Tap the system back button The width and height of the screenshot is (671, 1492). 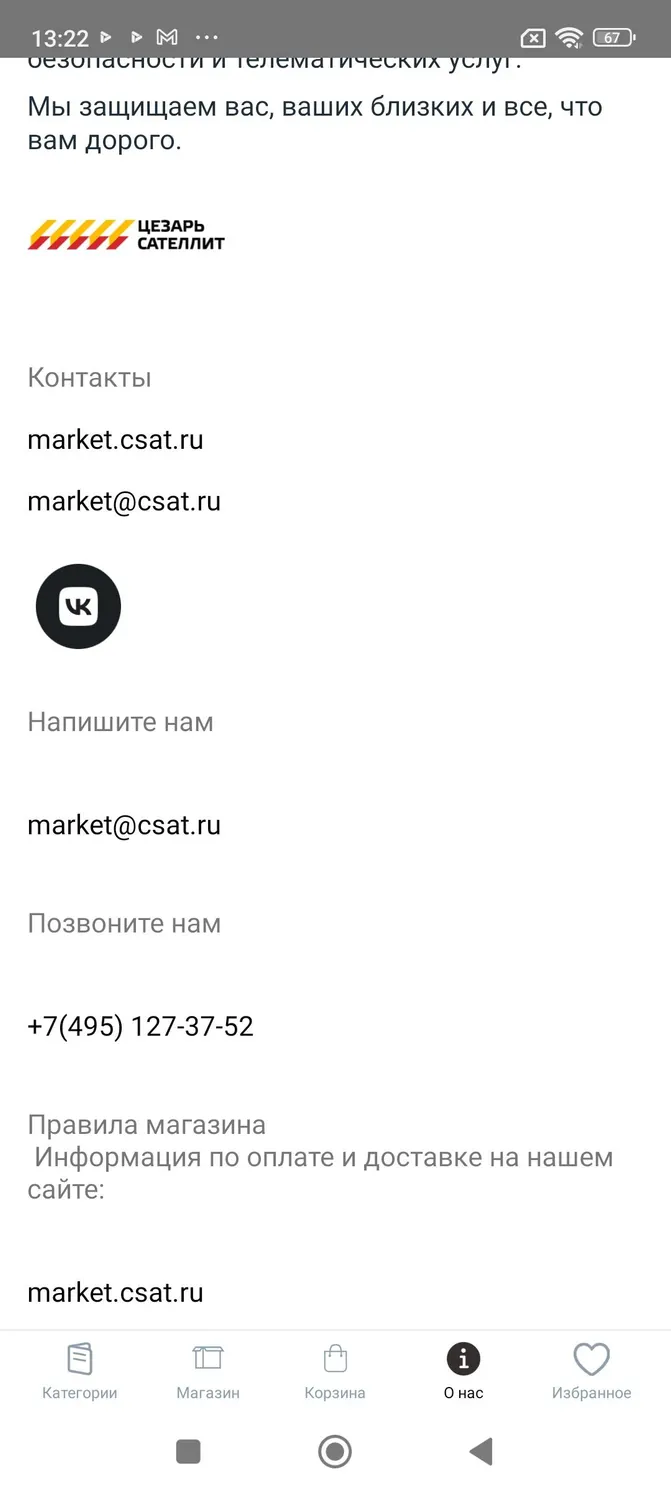[481, 1451]
